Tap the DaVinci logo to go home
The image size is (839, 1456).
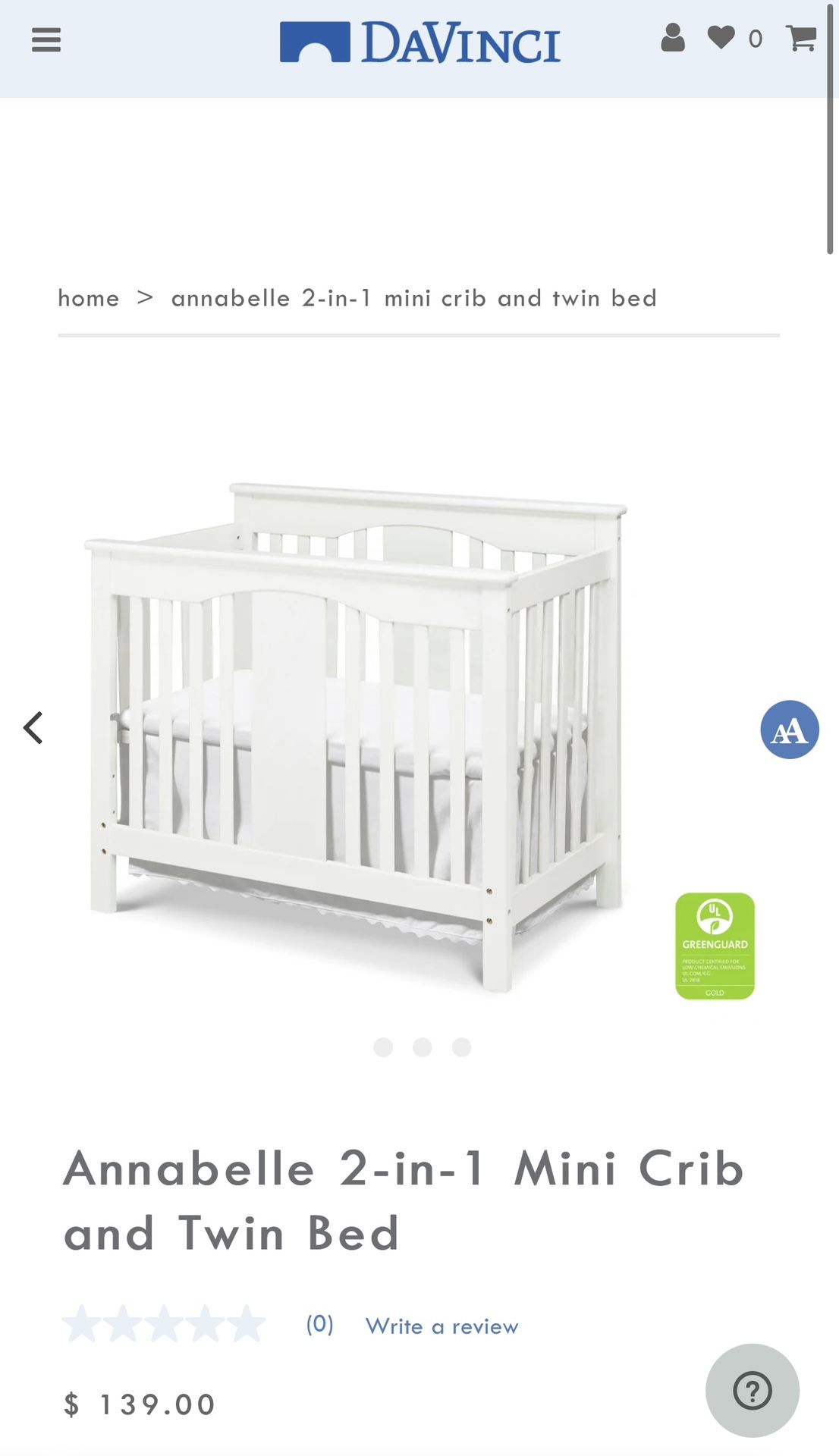coord(420,42)
